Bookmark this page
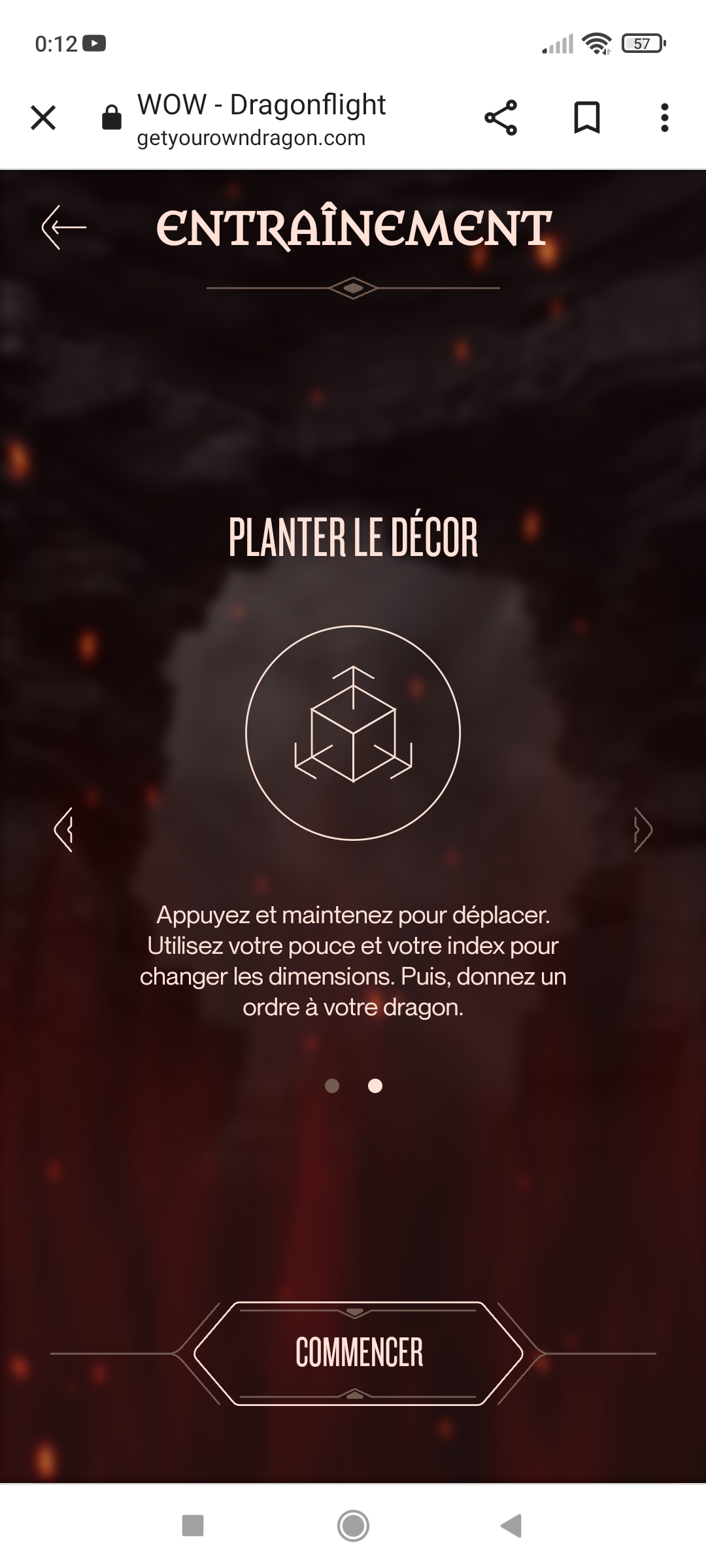This screenshot has height=1568, width=706. [x=586, y=118]
